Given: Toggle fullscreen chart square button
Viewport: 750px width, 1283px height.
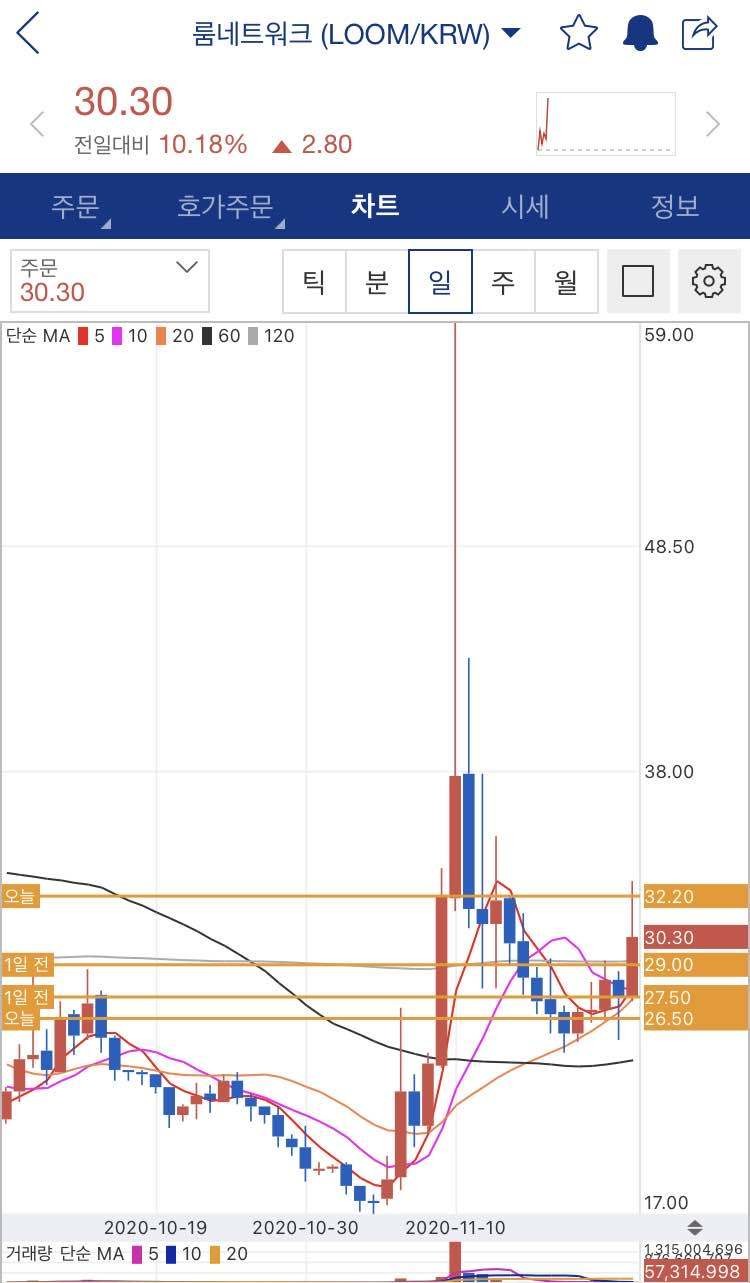Looking at the screenshot, I should (638, 282).
